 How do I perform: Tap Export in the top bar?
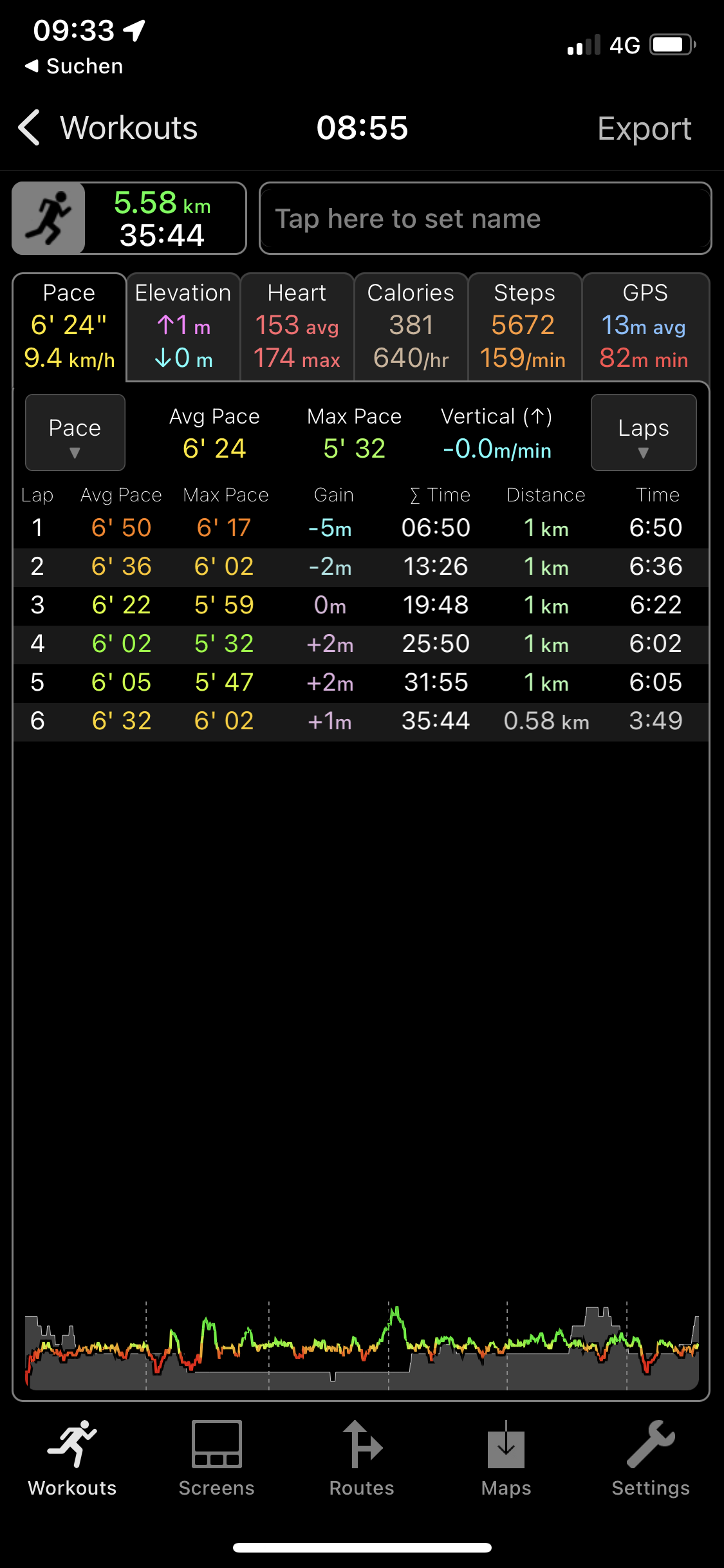(644, 129)
